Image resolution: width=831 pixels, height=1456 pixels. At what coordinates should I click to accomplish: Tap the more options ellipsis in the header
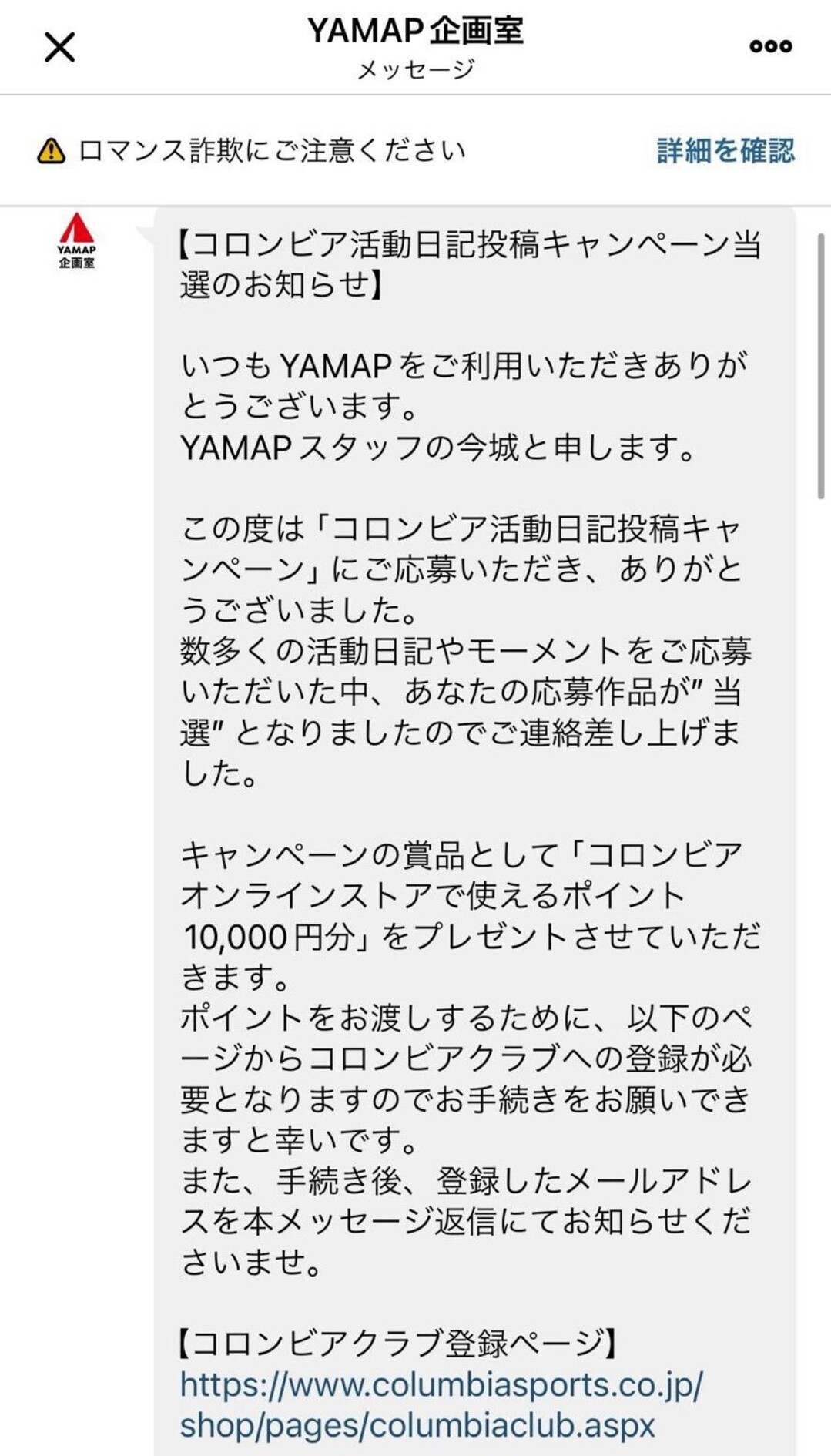[x=770, y=45]
